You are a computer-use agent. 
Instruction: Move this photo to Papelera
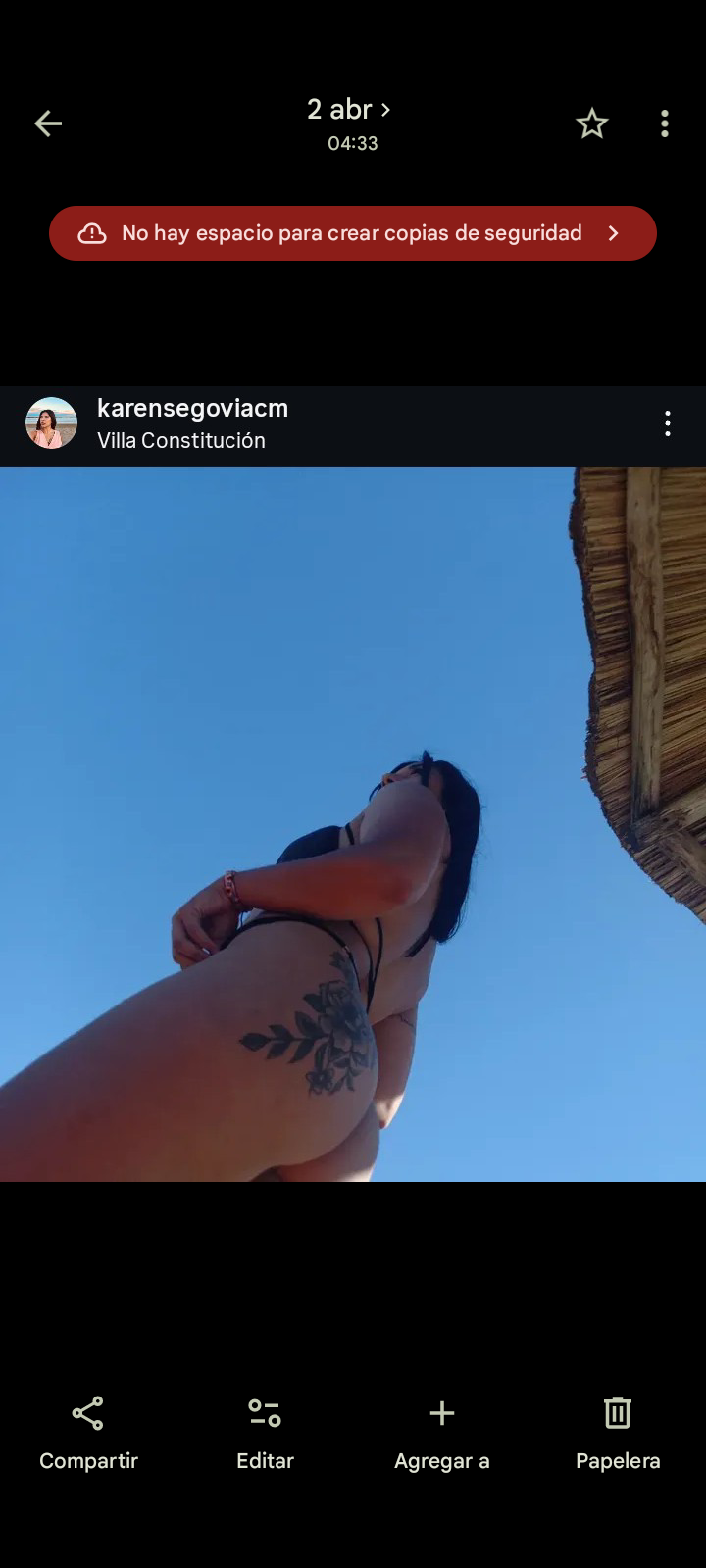(x=618, y=1432)
